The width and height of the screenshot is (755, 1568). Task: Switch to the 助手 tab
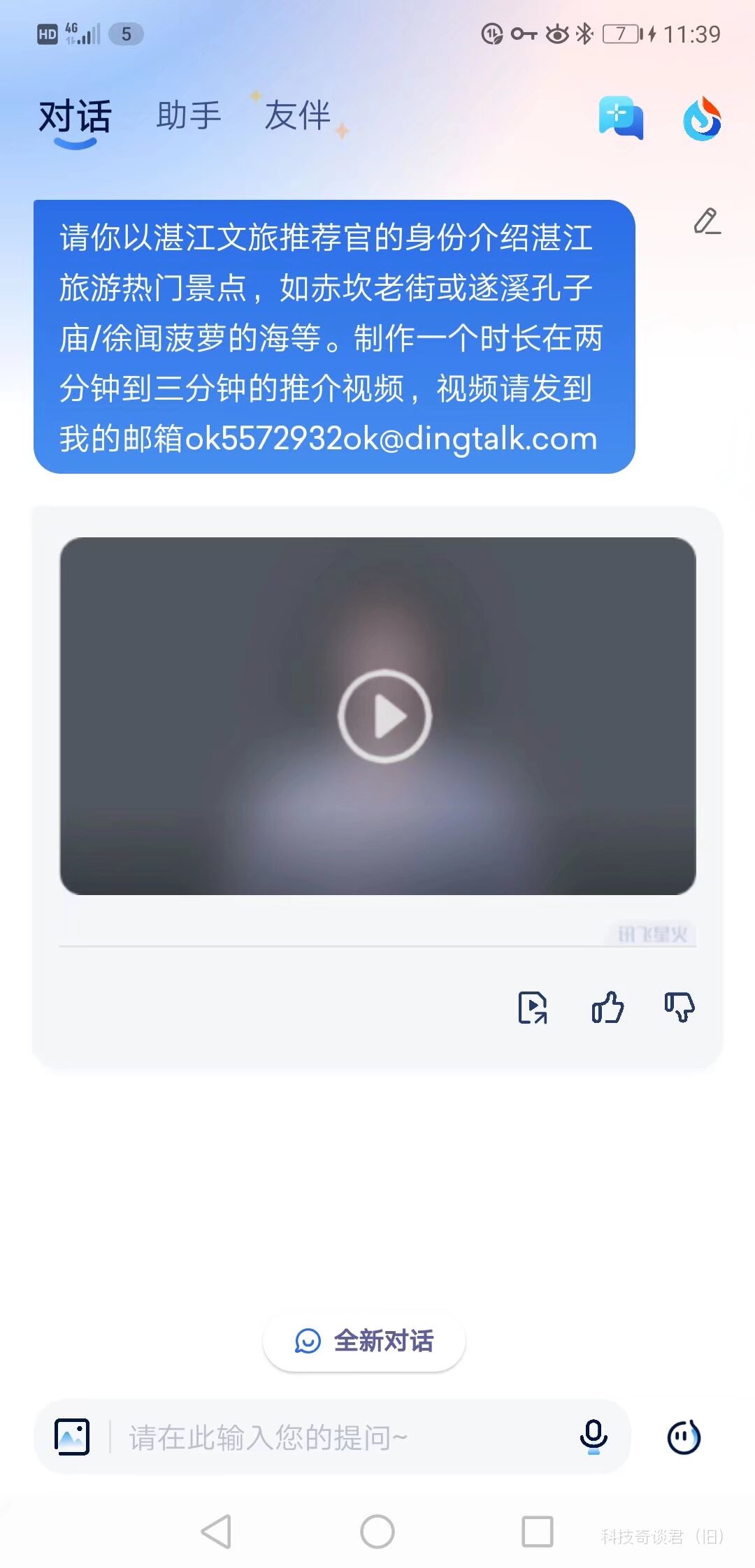(188, 116)
